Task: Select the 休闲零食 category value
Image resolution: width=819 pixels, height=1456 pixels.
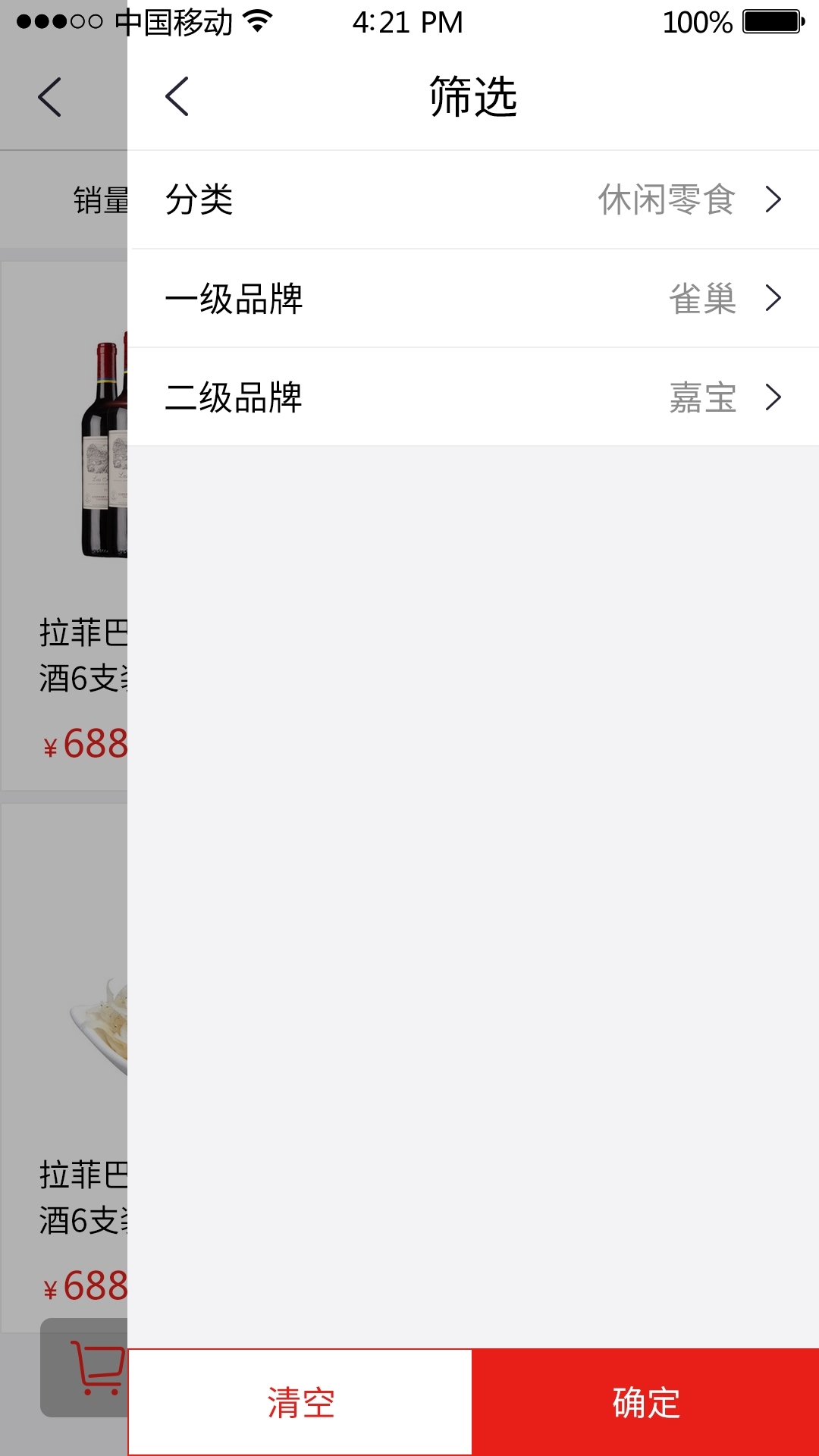Action: [667, 199]
